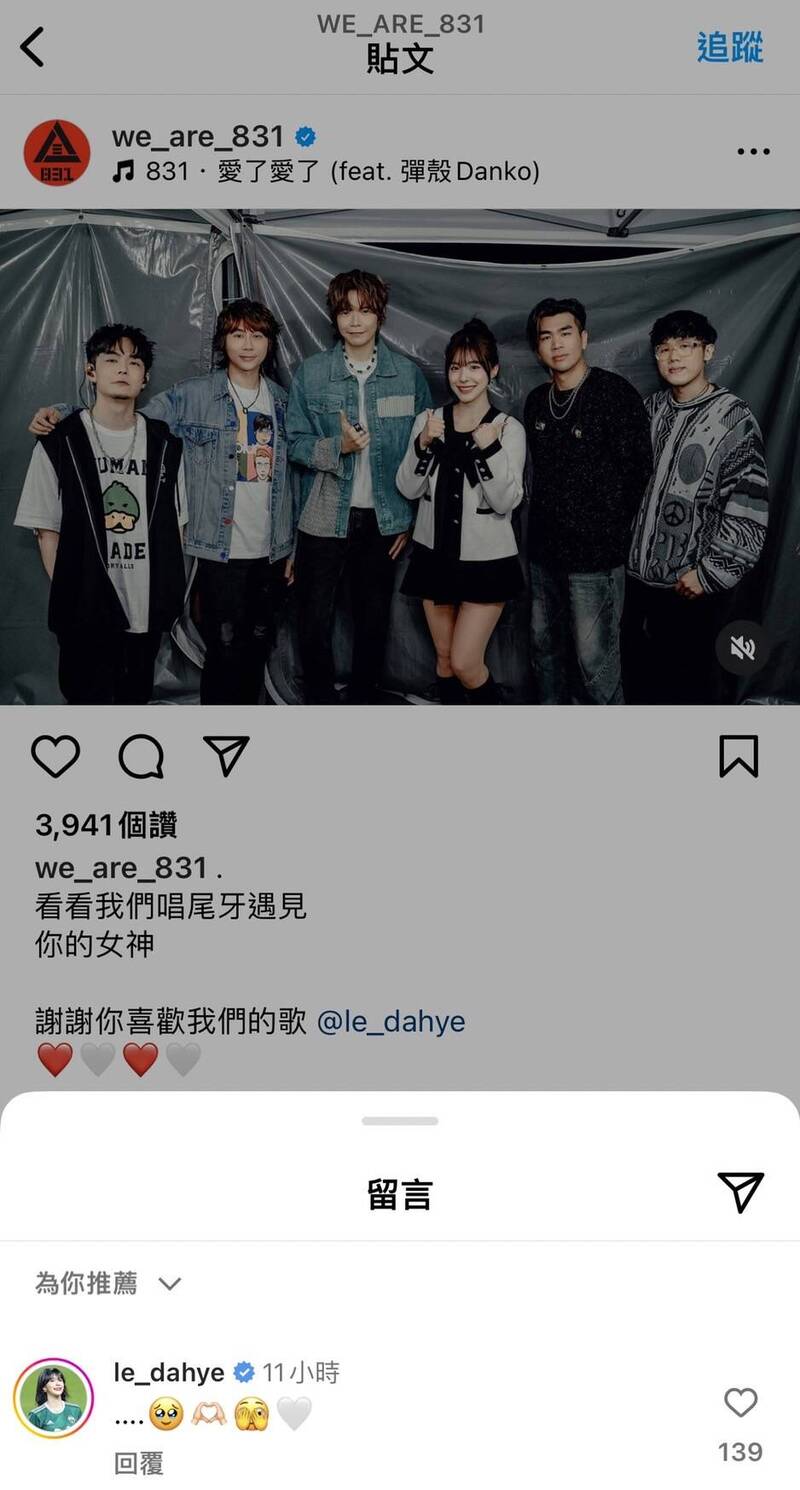
Task: Go back with the top-left arrow
Action: [x=33, y=47]
